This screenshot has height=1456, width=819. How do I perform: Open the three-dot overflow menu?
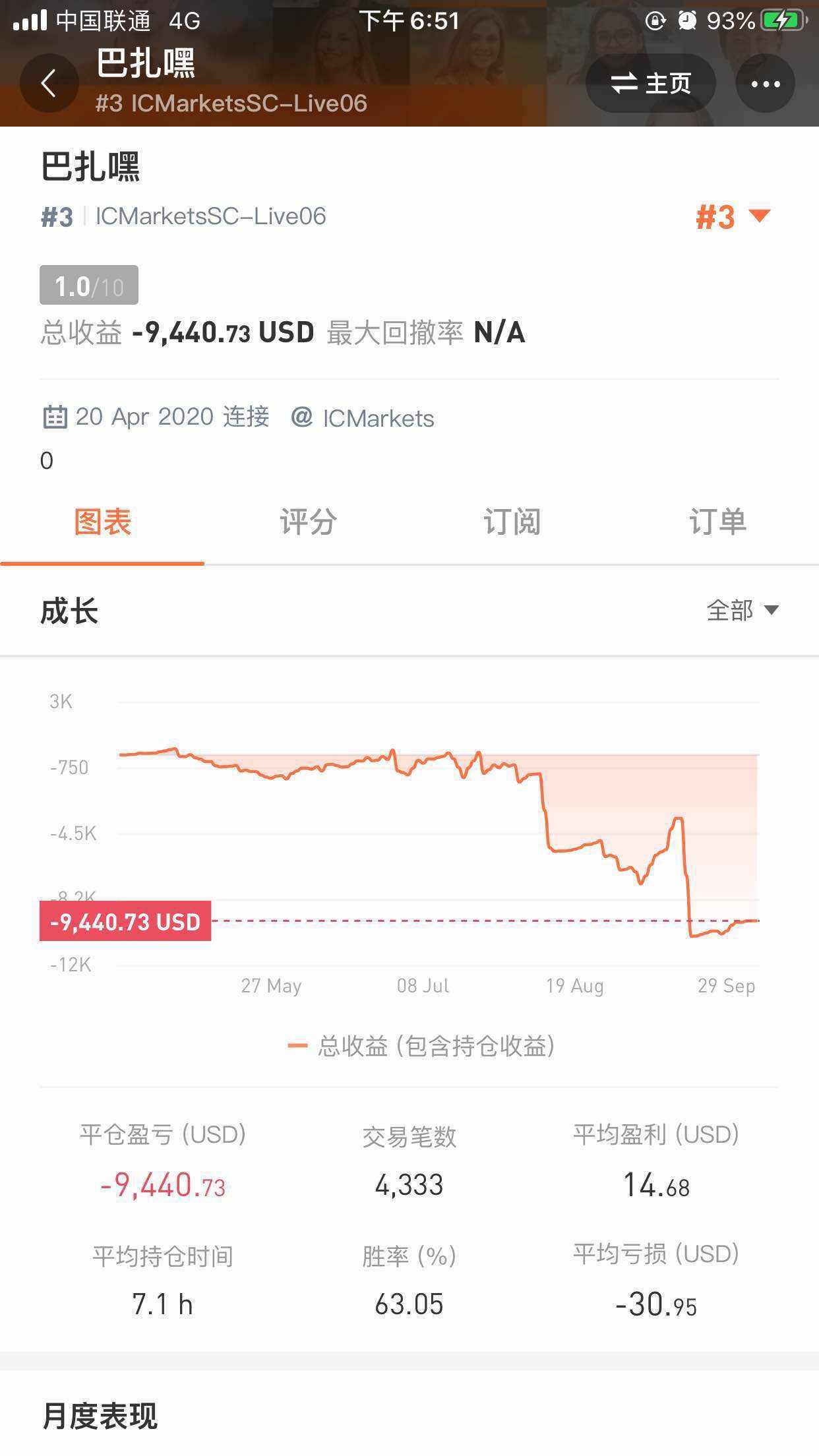point(765,84)
